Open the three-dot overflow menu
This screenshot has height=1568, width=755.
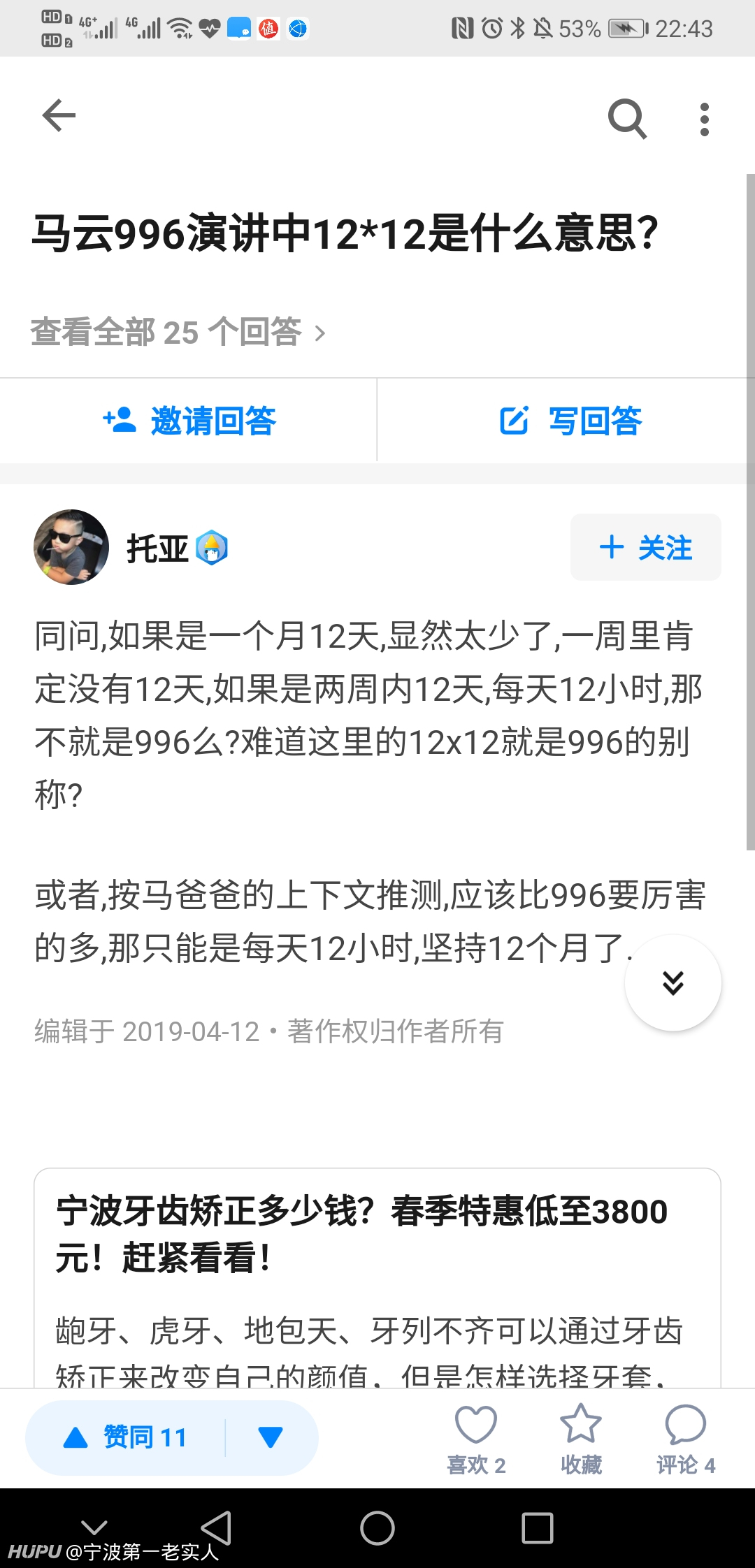click(704, 119)
